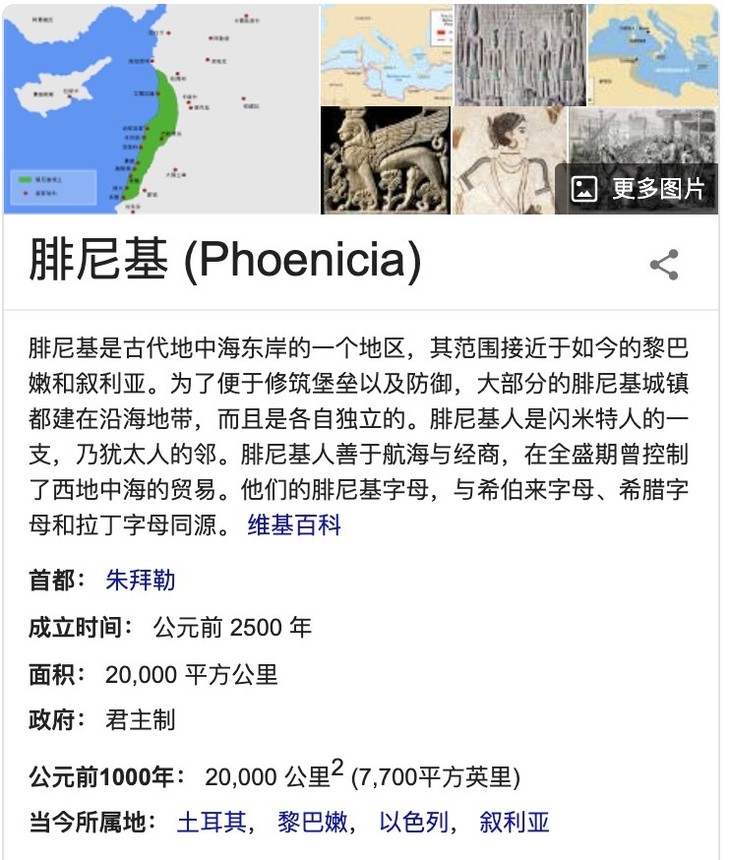Open the stone relief carving image

(x=520, y=53)
